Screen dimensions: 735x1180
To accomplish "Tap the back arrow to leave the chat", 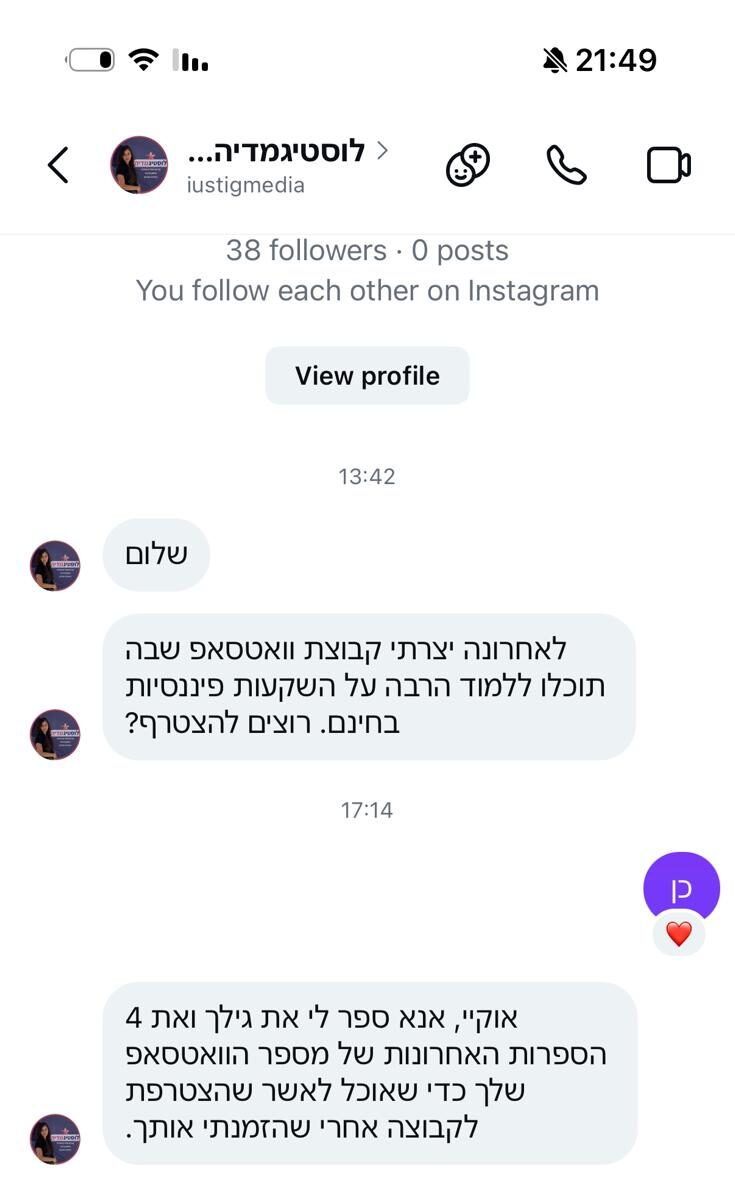I will [x=57, y=165].
